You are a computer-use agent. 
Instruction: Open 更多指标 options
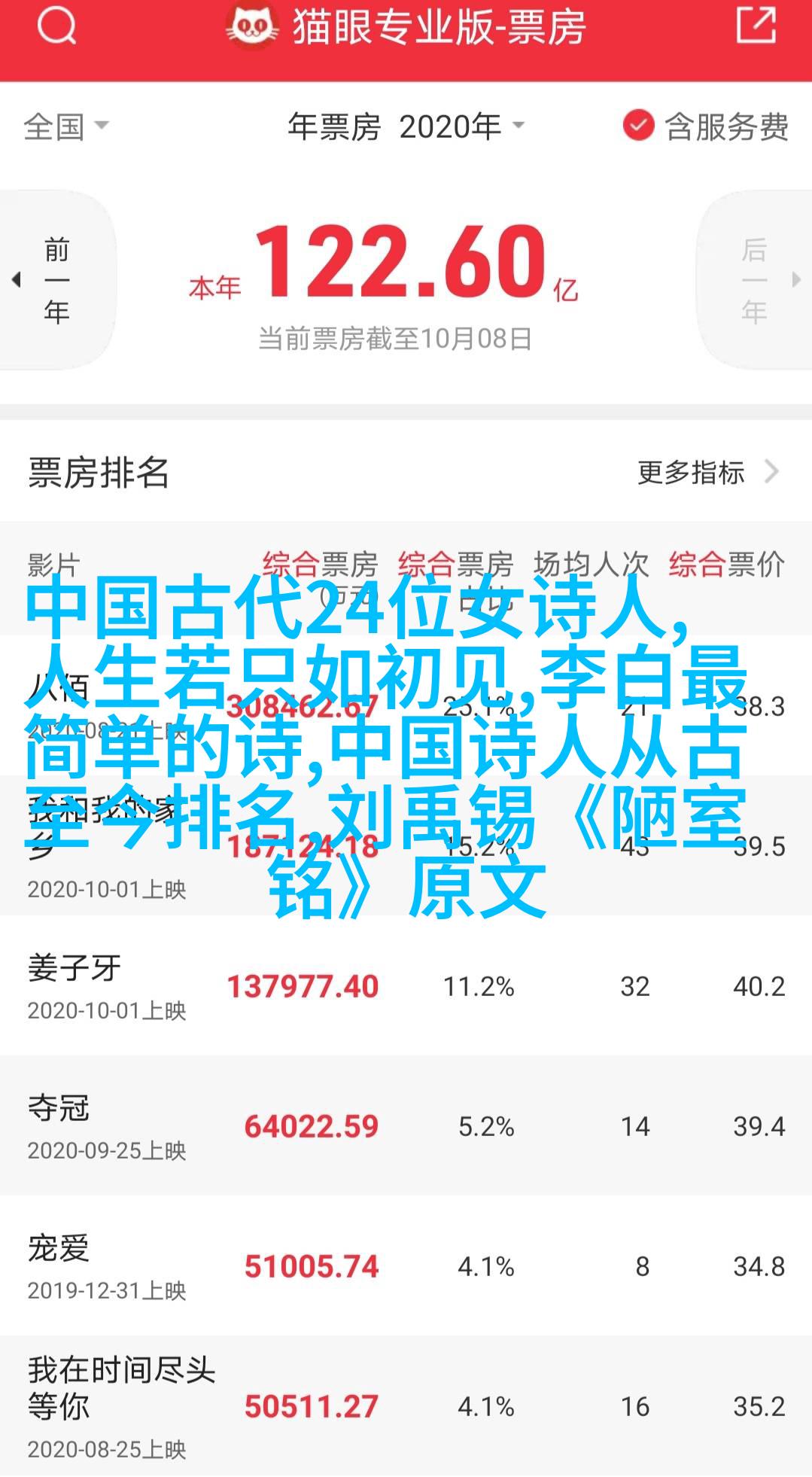707,473
